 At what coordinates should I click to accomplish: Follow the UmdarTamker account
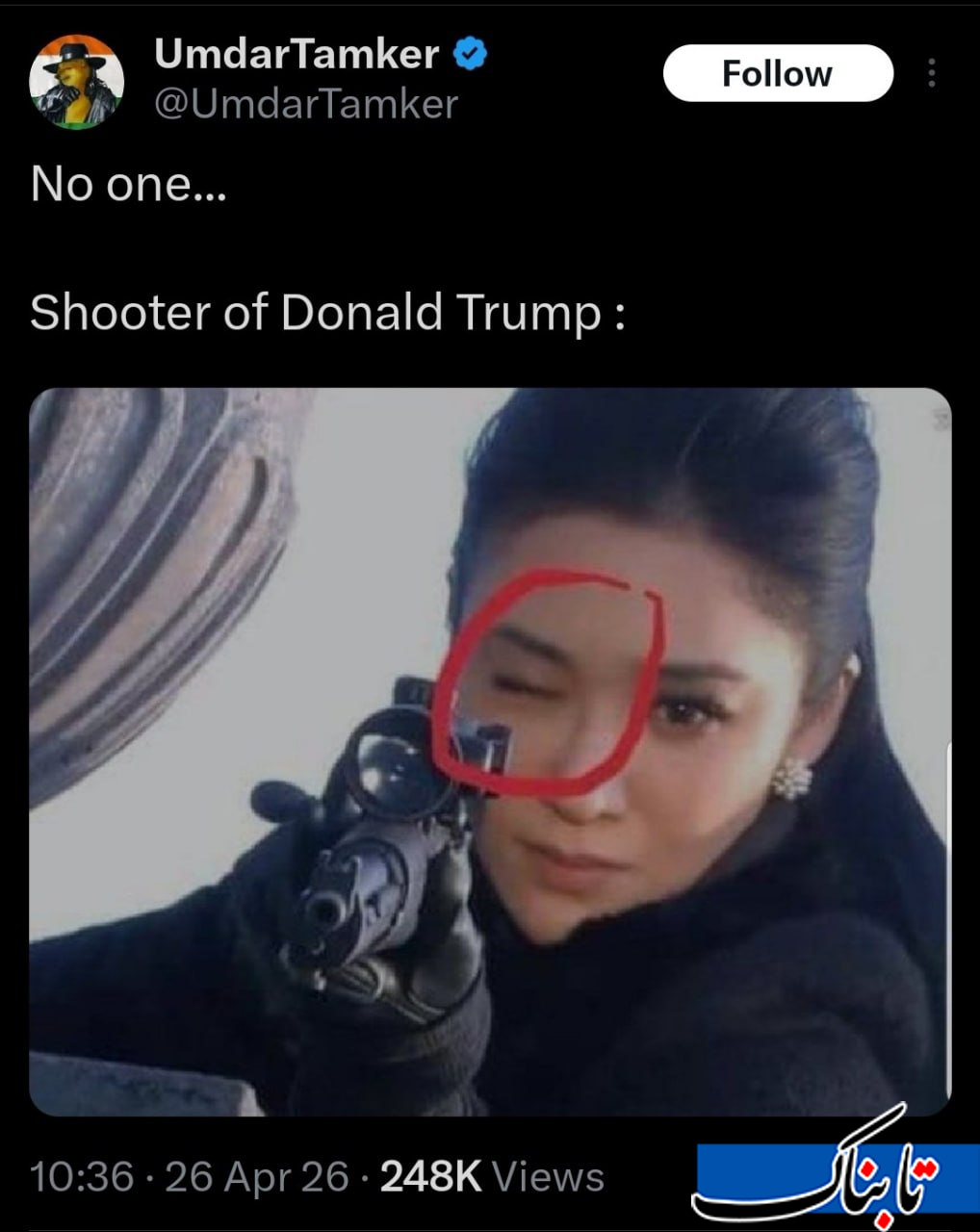(777, 73)
